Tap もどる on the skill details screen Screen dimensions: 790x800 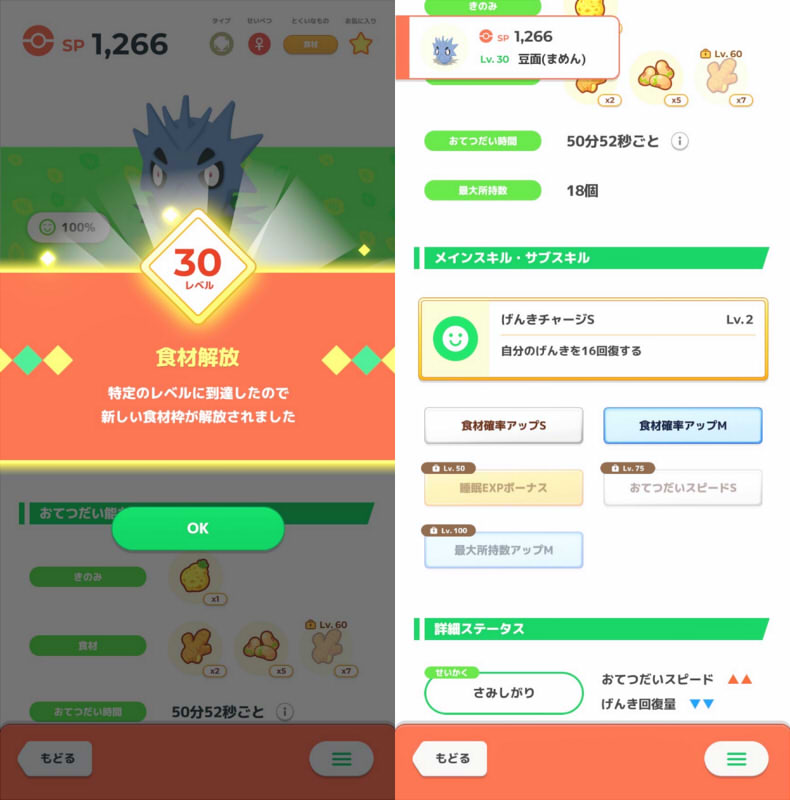449,758
